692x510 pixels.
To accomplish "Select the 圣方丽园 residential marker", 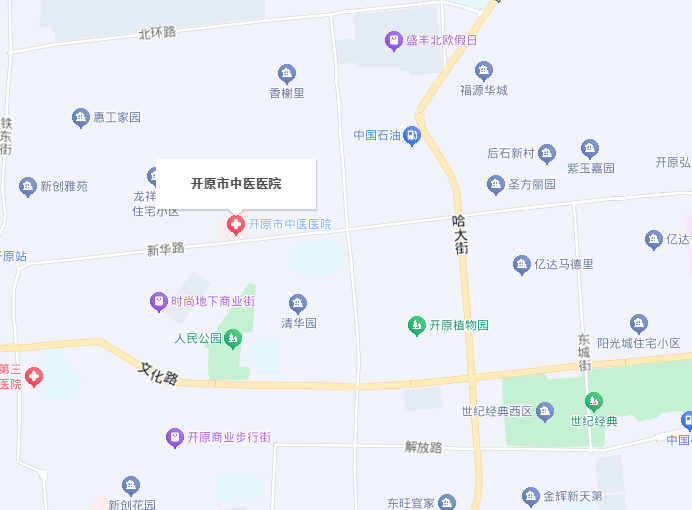I will coord(496,185).
